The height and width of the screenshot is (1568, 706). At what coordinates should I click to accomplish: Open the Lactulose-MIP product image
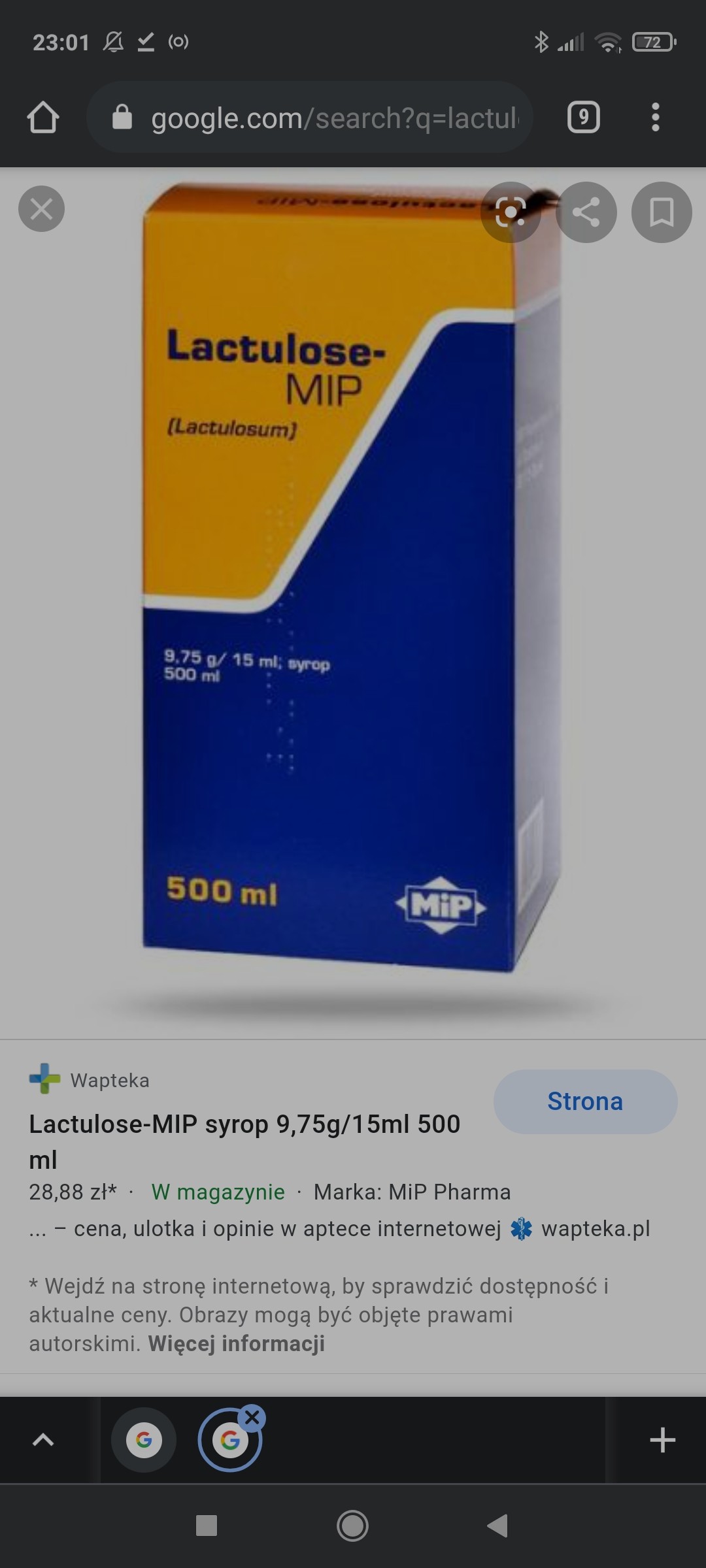tap(353, 588)
